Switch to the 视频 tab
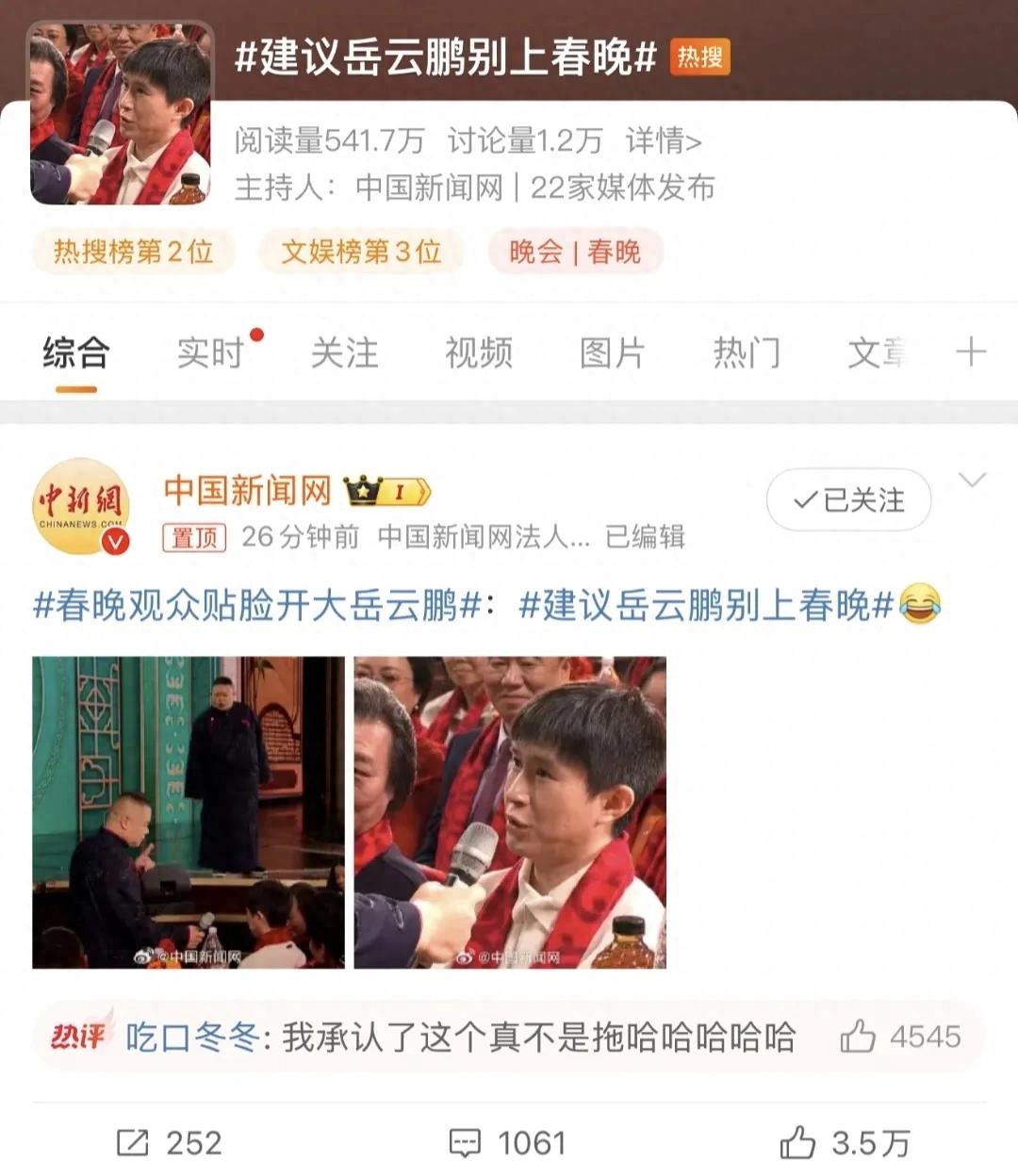Image resolution: width=1018 pixels, height=1176 pixels. tap(479, 352)
